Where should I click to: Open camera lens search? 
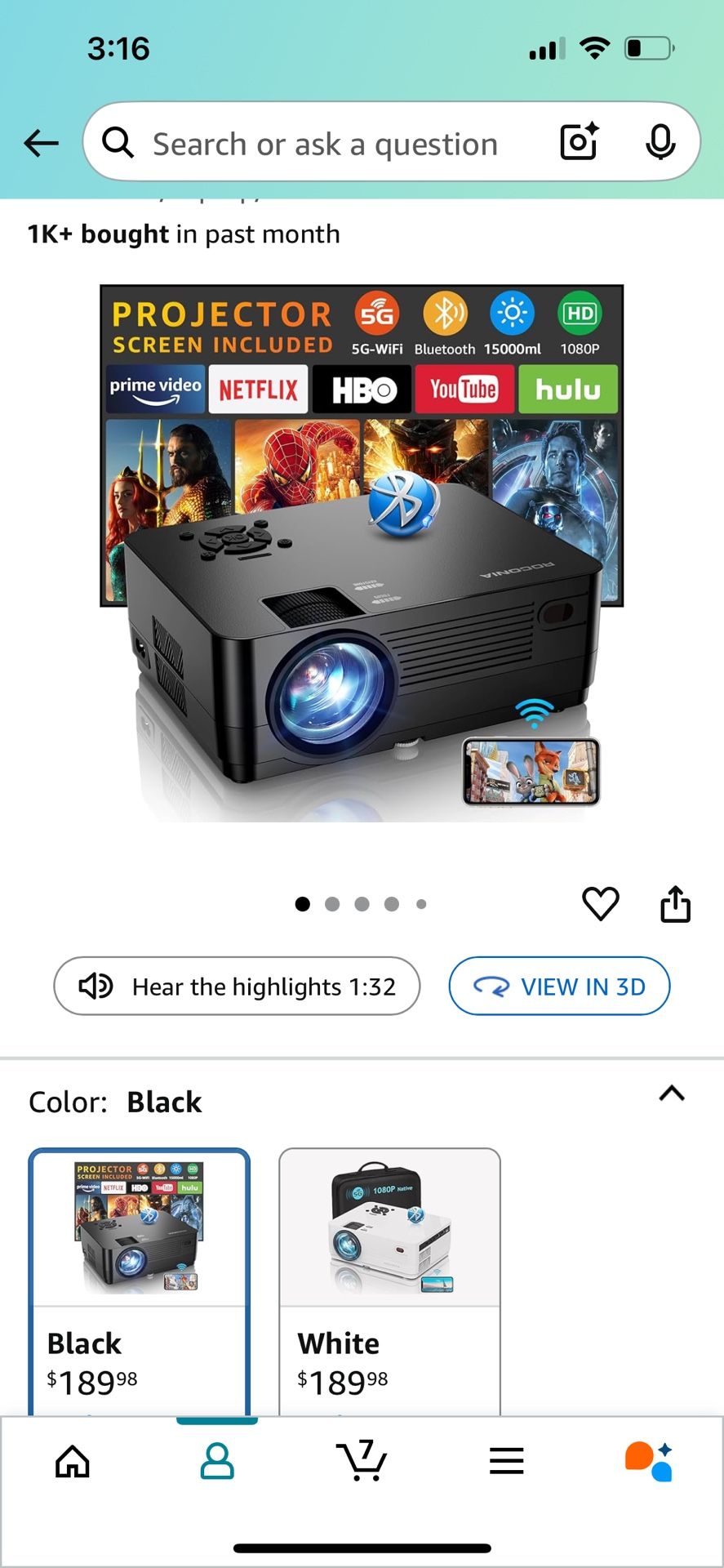point(580,142)
